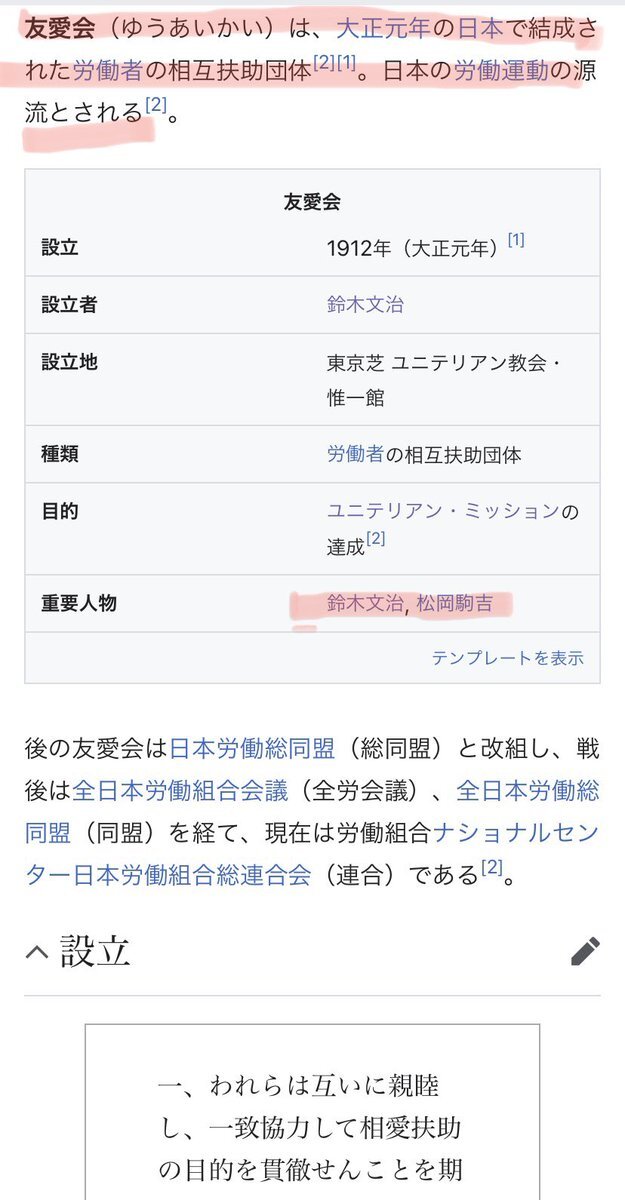Collapse the 設立 section
The width and height of the screenshot is (625, 1200).
click(36, 952)
